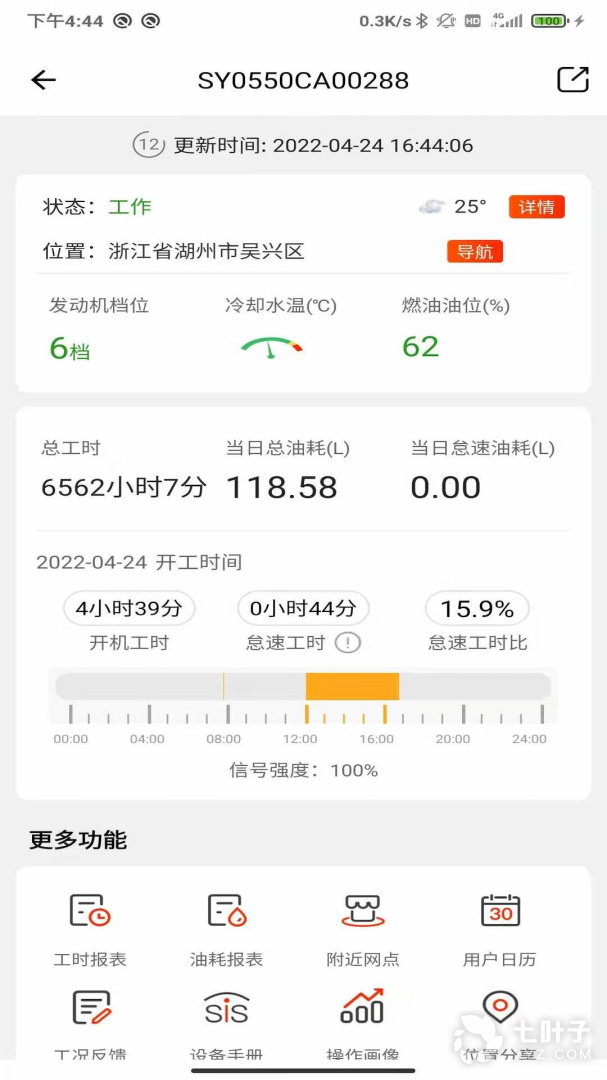Go back using the arrow icon
This screenshot has width=607, height=1080.
[43, 81]
